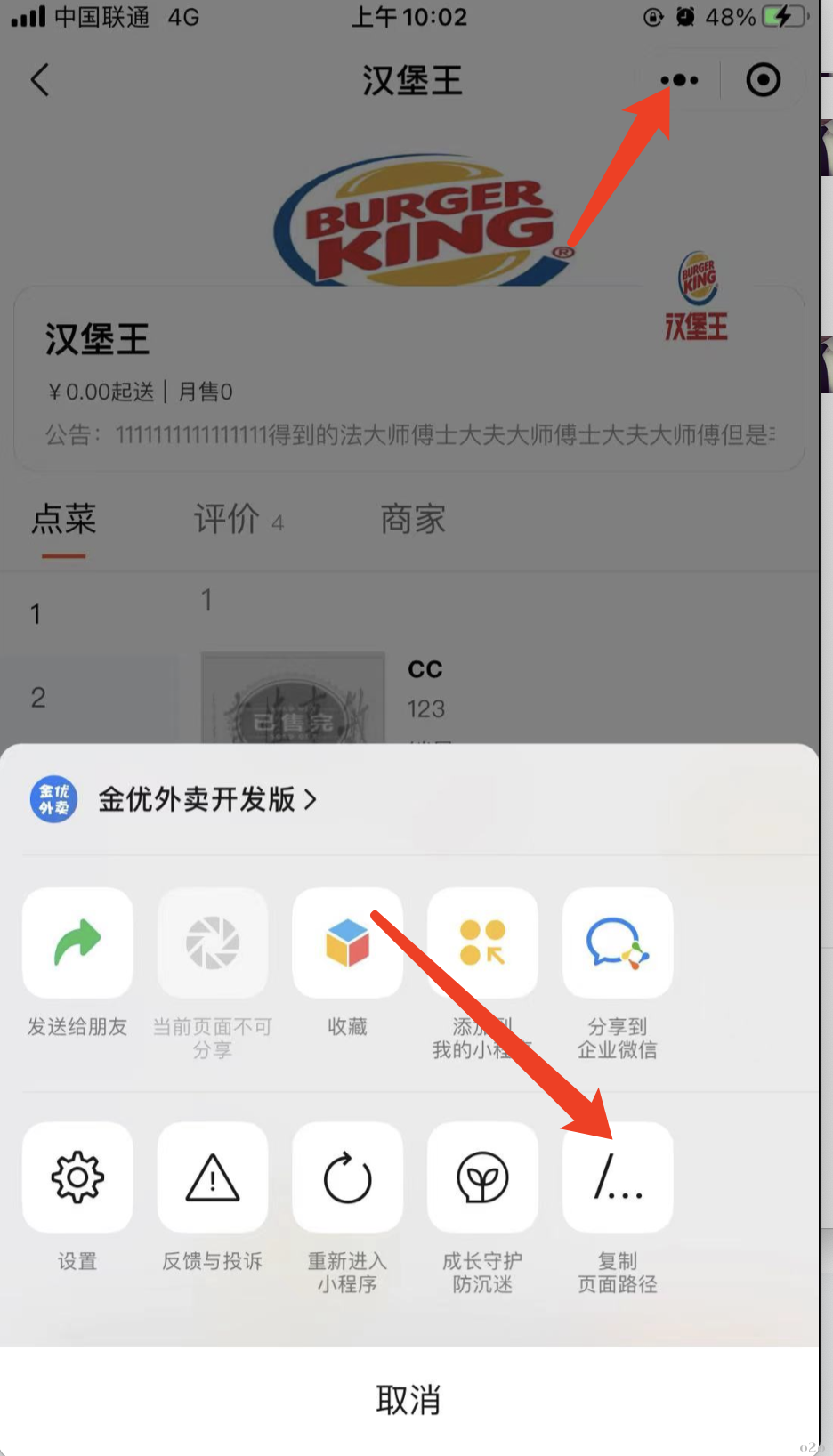Open 成长守护防沉迷
Image resolution: width=833 pixels, height=1456 pixels.
click(x=482, y=1177)
